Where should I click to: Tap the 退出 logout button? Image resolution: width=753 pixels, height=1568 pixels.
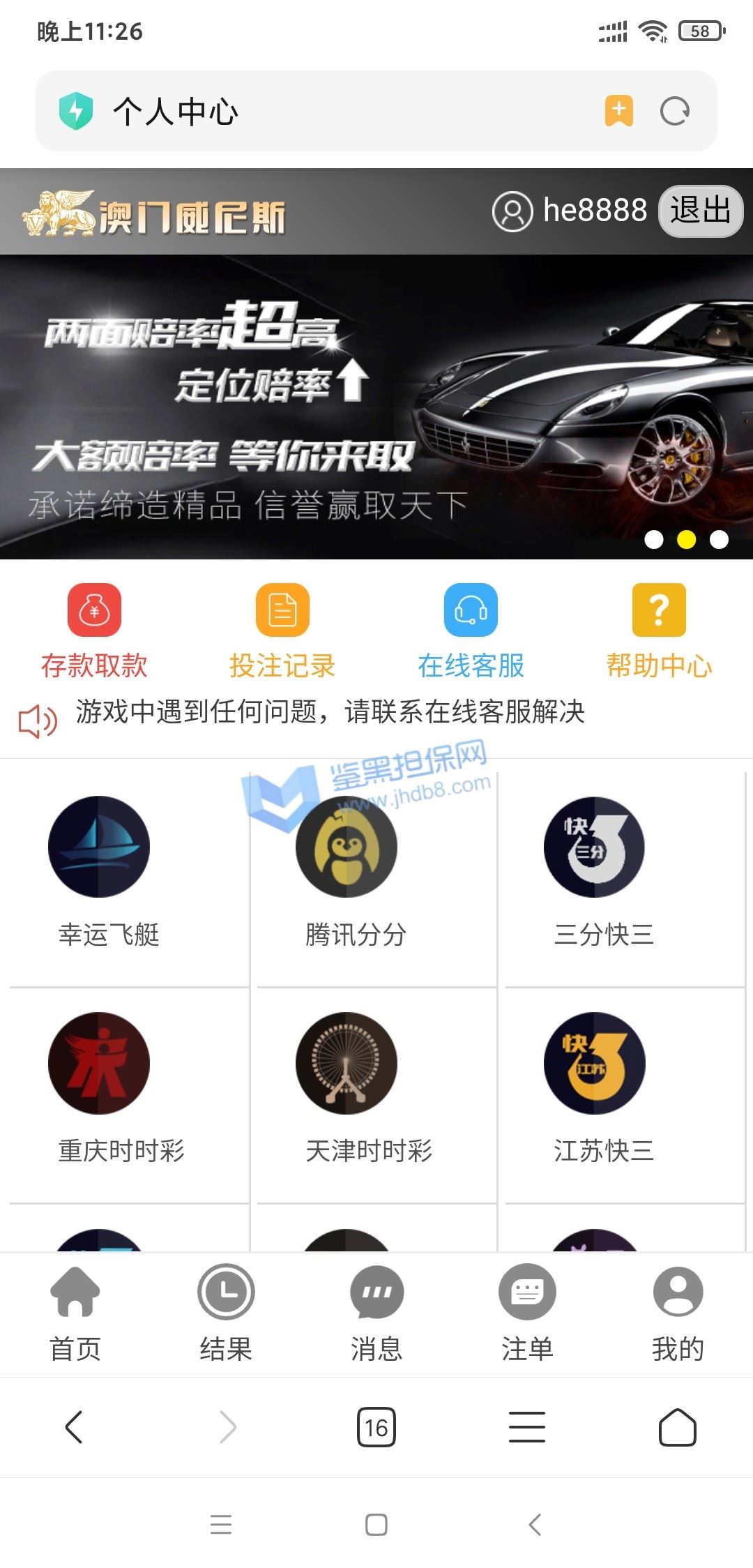coord(700,211)
